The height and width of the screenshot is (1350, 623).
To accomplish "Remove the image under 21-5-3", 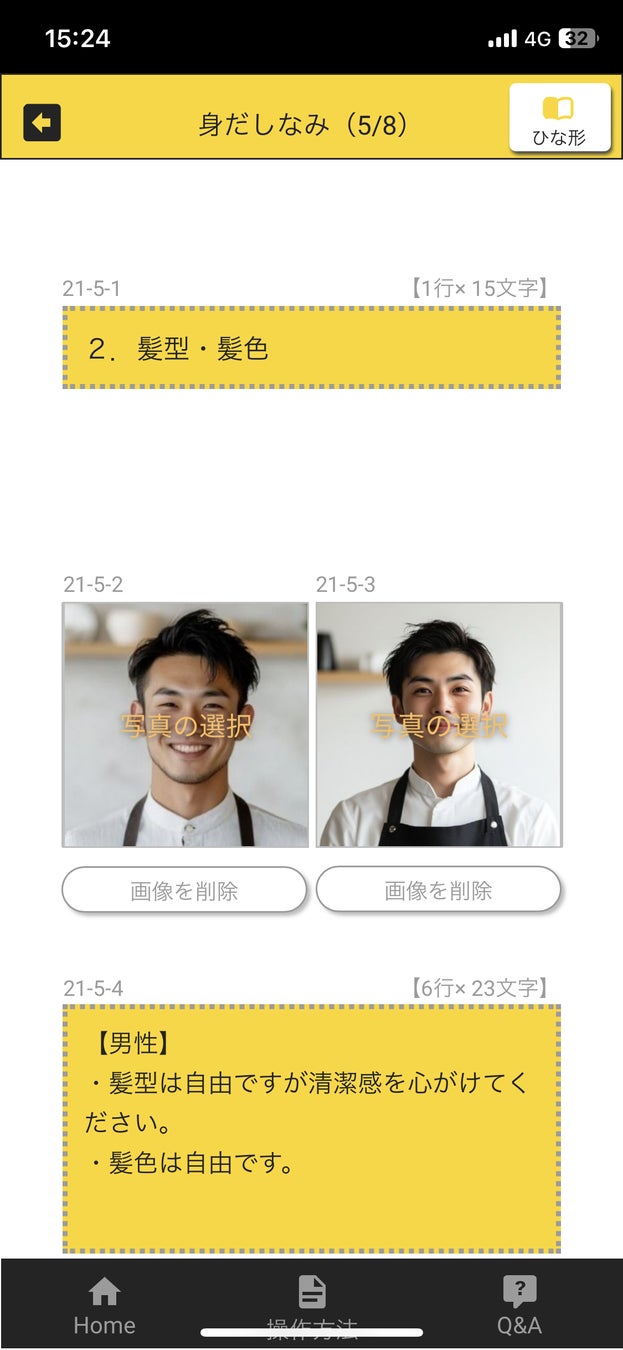I will 439,890.
